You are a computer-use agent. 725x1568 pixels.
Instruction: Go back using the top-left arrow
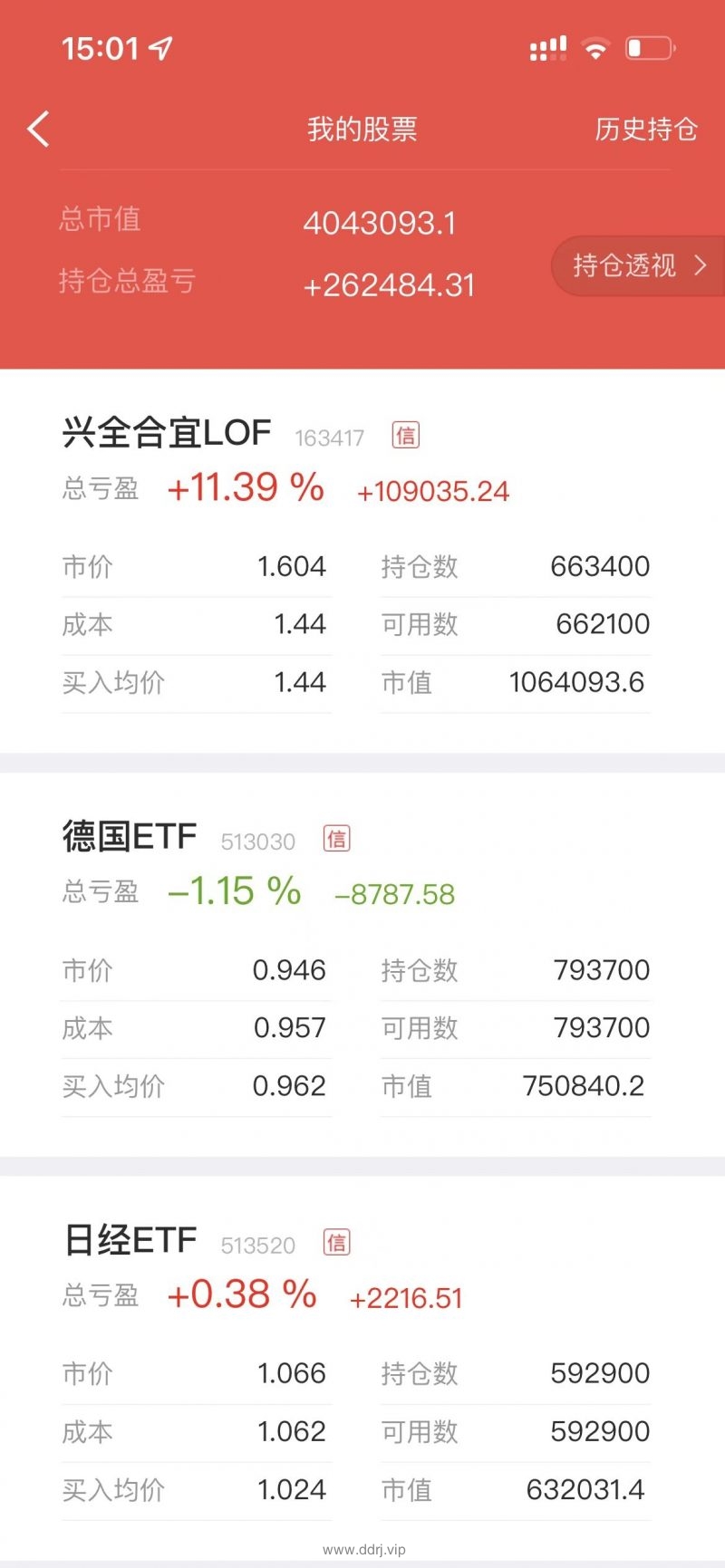pyautogui.click(x=38, y=130)
